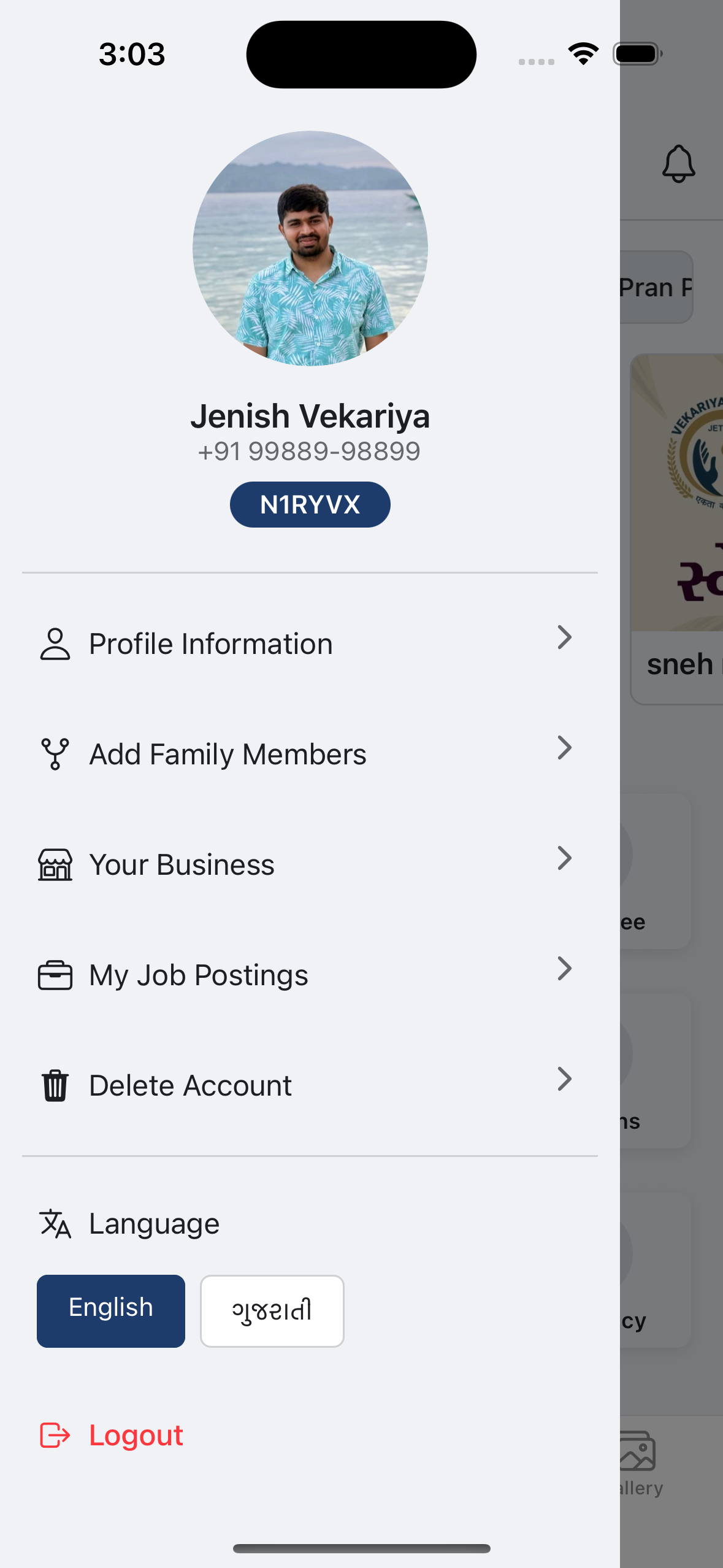
Task: Switch language selection to ગુજરાતી
Action: click(x=272, y=1311)
